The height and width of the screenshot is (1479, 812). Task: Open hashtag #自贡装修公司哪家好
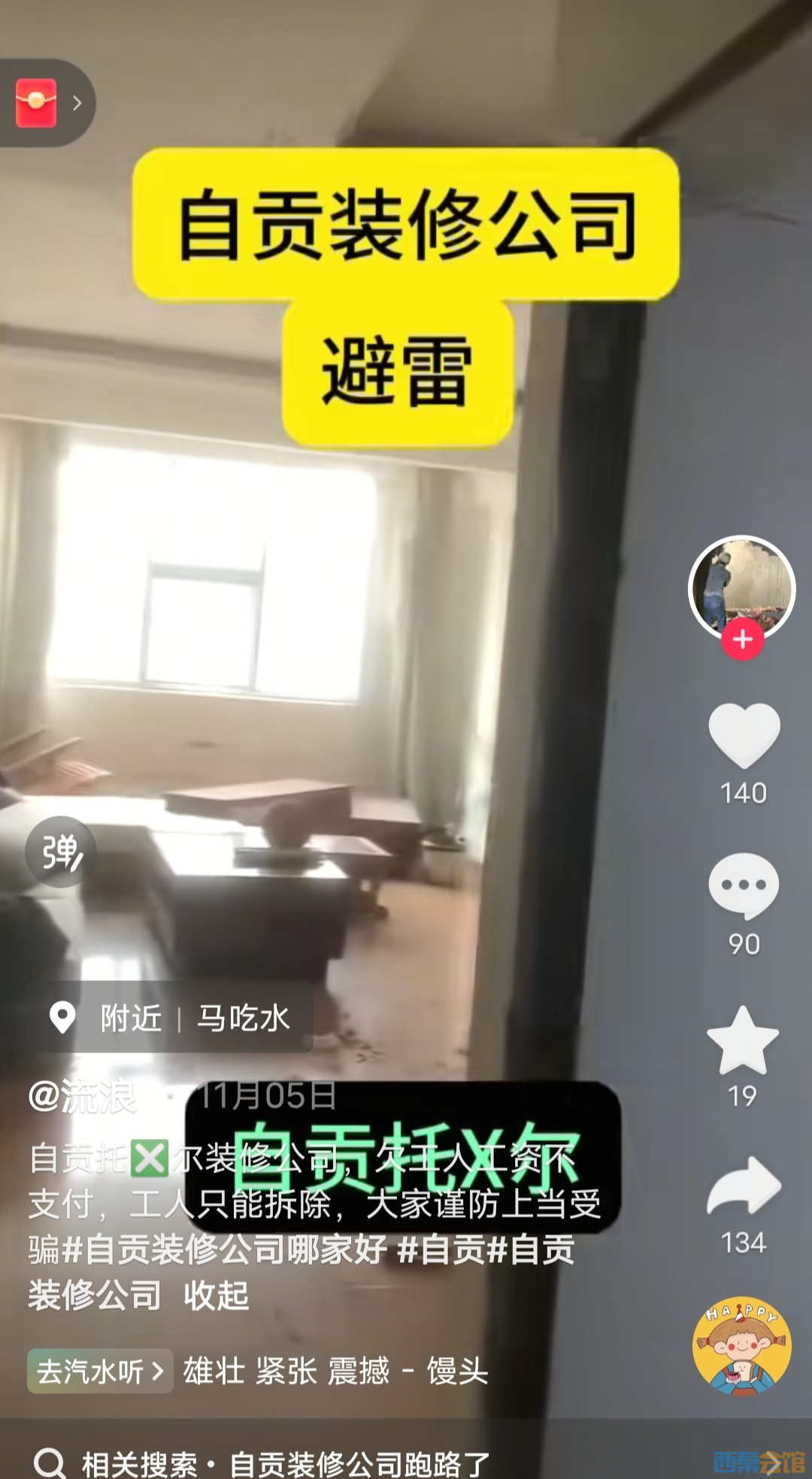[226, 1250]
